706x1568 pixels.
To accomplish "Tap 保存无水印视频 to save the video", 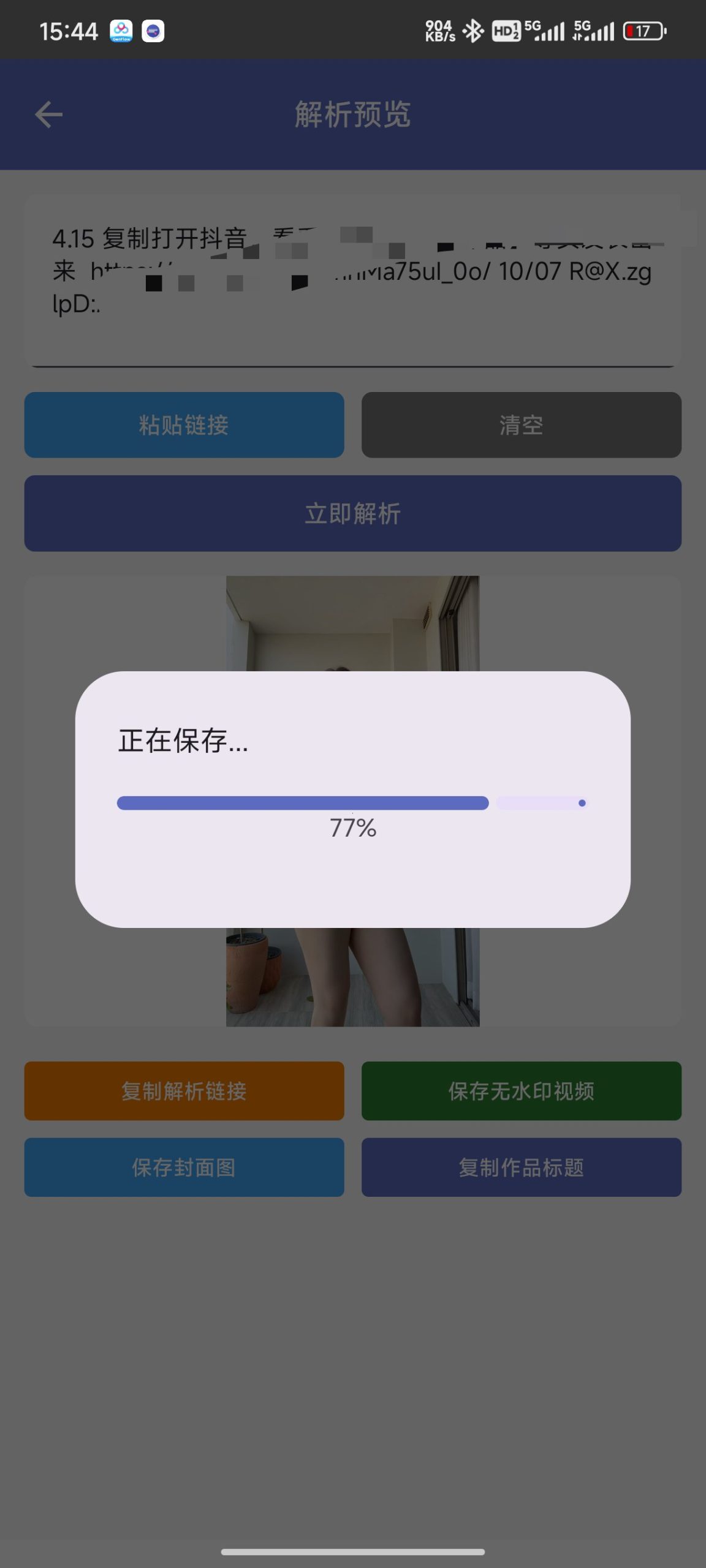I will pos(522,1091).
